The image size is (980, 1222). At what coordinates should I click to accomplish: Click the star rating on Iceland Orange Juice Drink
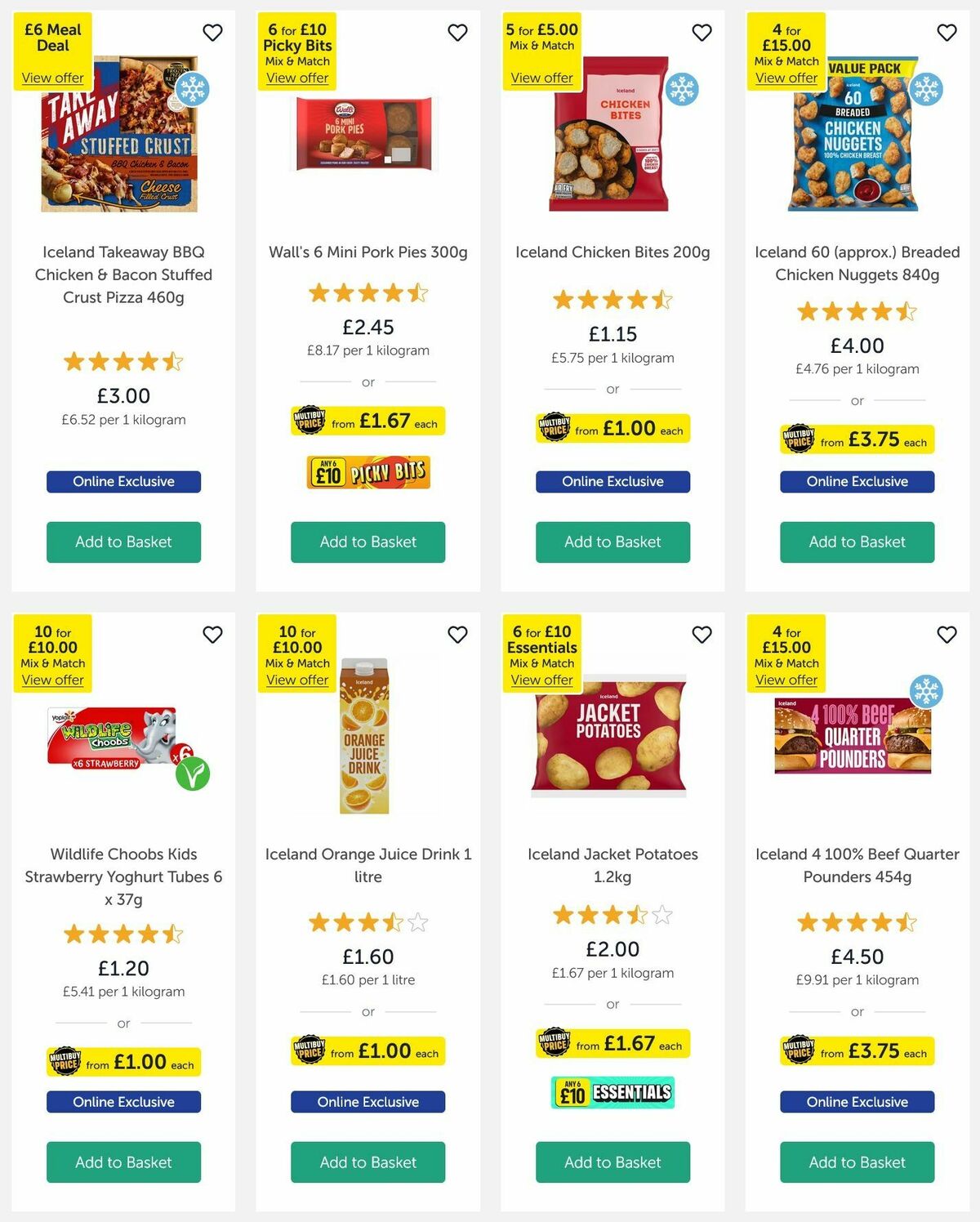coord(367,921)
